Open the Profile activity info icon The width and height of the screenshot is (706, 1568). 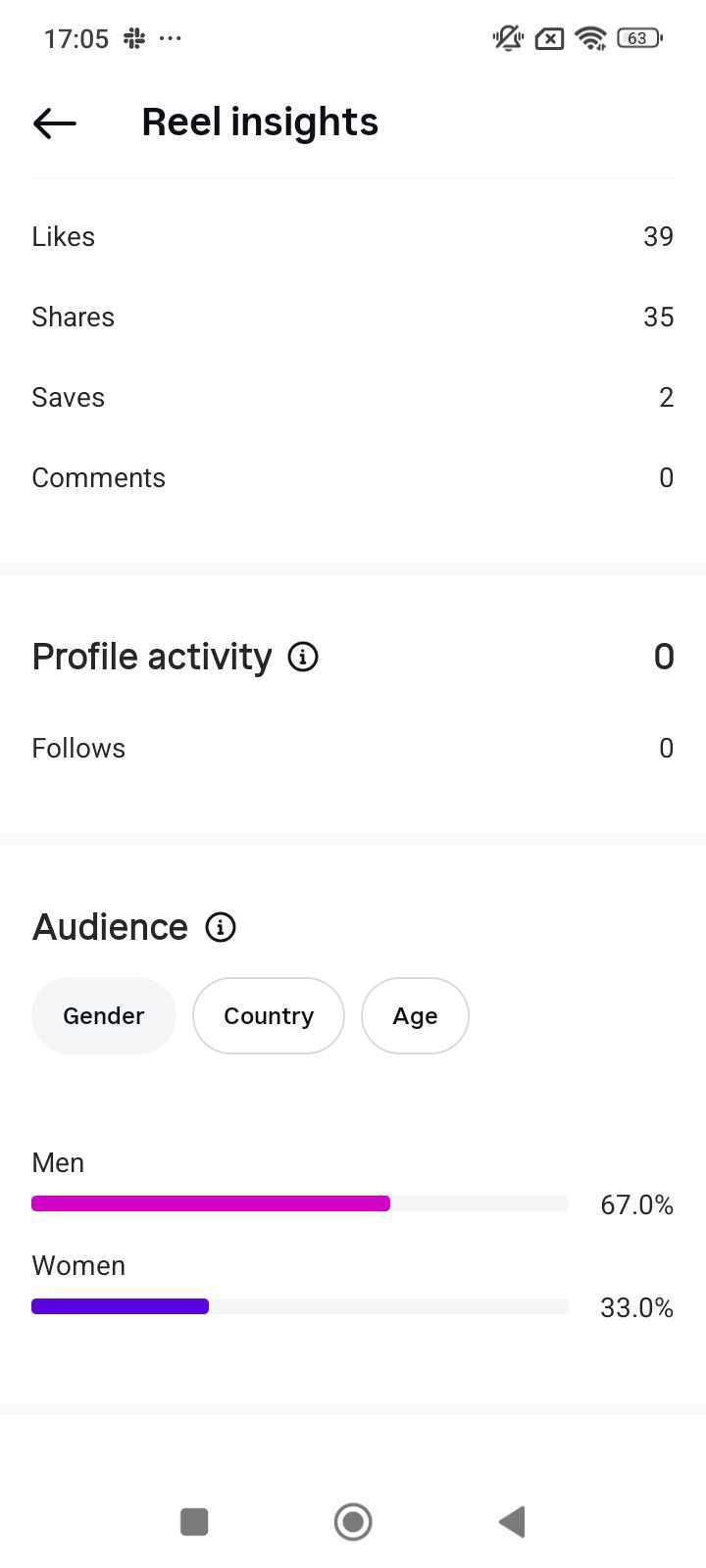pos(303,657)
